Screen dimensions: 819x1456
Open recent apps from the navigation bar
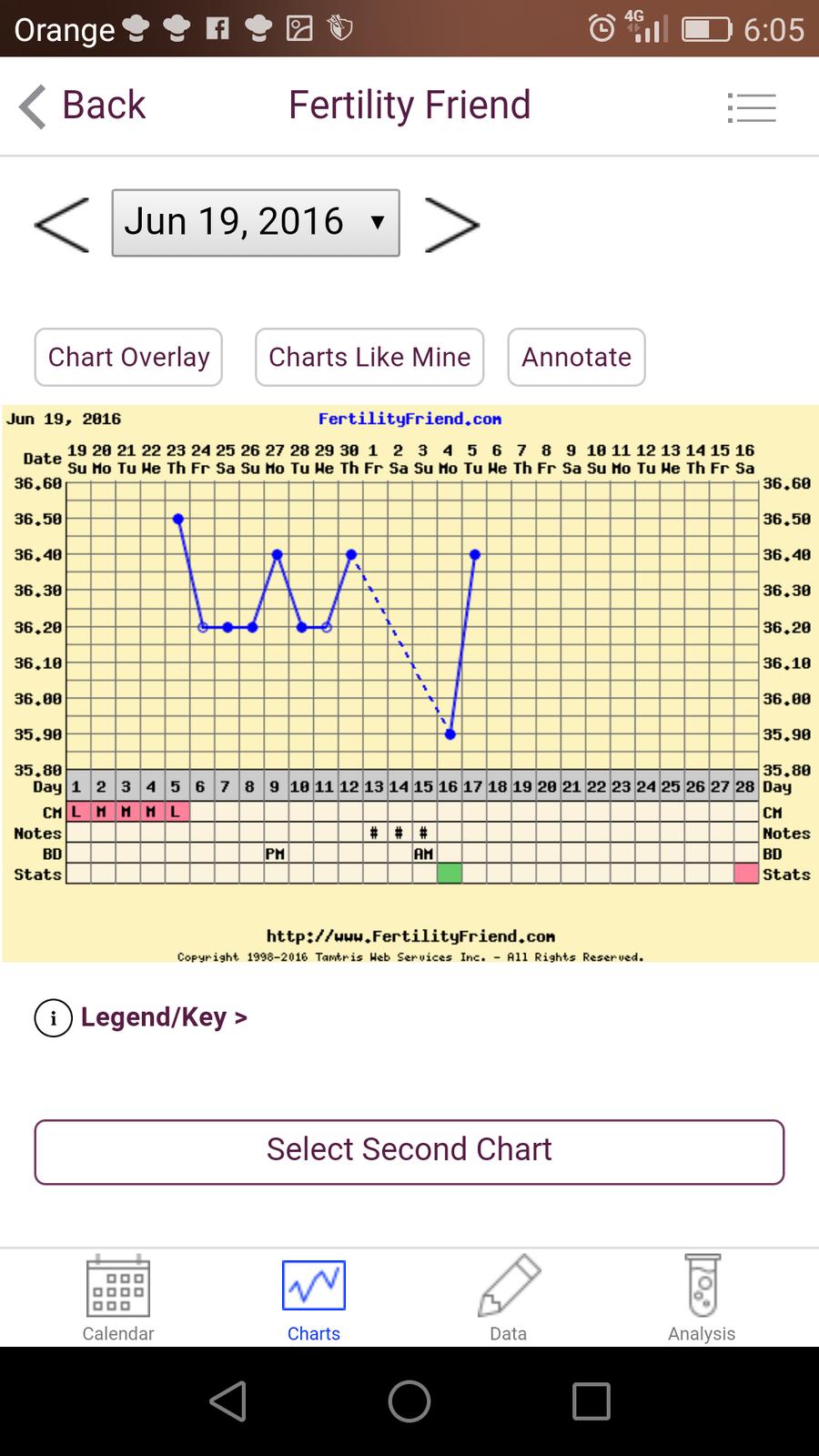pos(591,1401)
